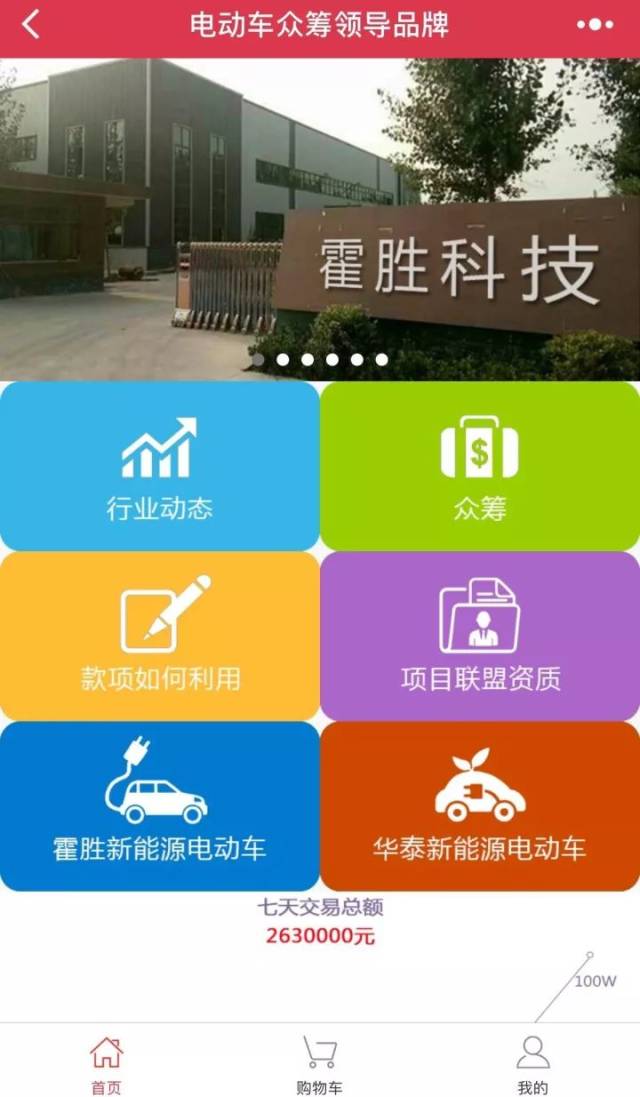Switch to the 我的 profile tab
Viewport: 640px width, 1097px height.
click(x=533, y=1064)
